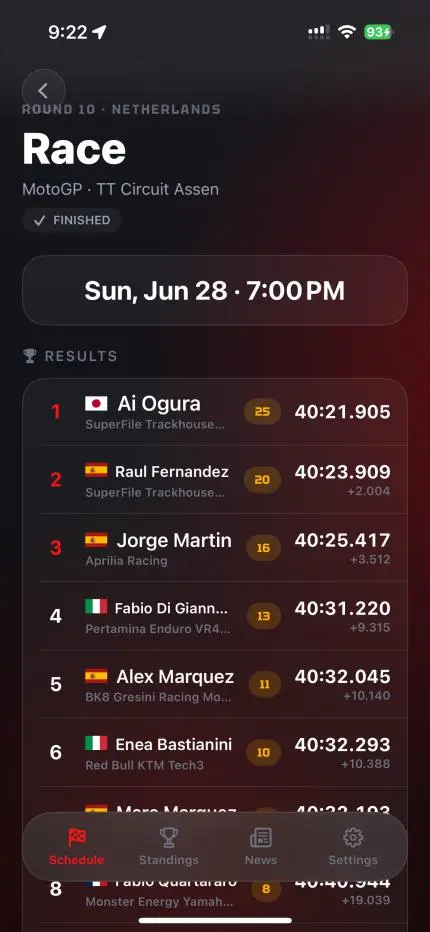Select the Schedule tab
Image resolution: width=430 pixels, height=932 pixels.
click(77, 846)
